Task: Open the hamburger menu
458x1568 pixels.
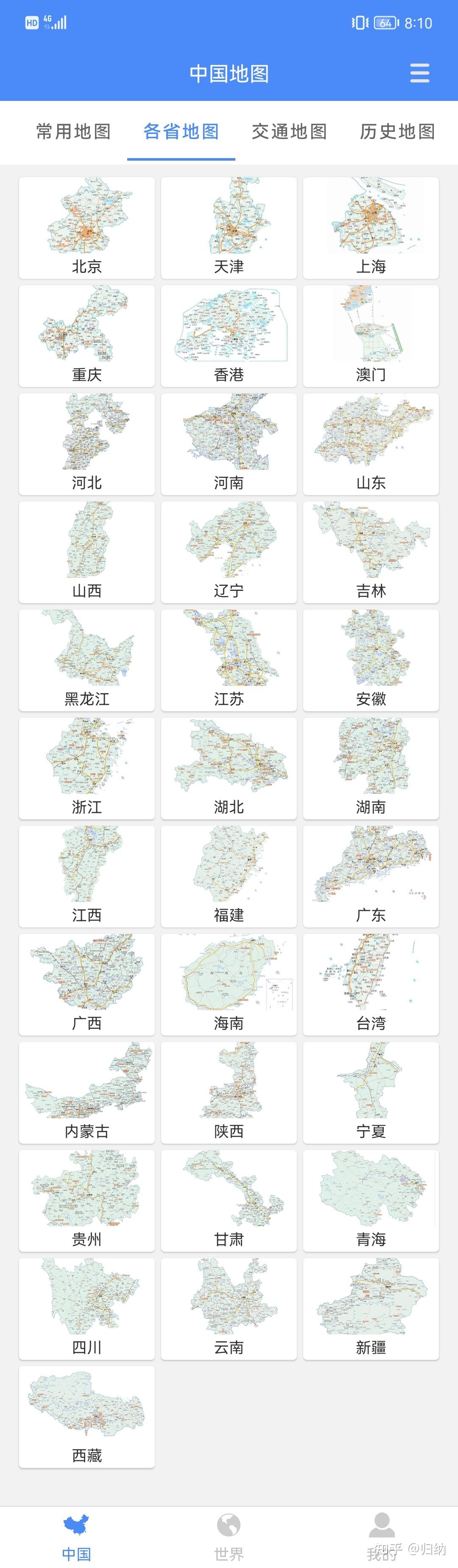Action: (419, 73)
